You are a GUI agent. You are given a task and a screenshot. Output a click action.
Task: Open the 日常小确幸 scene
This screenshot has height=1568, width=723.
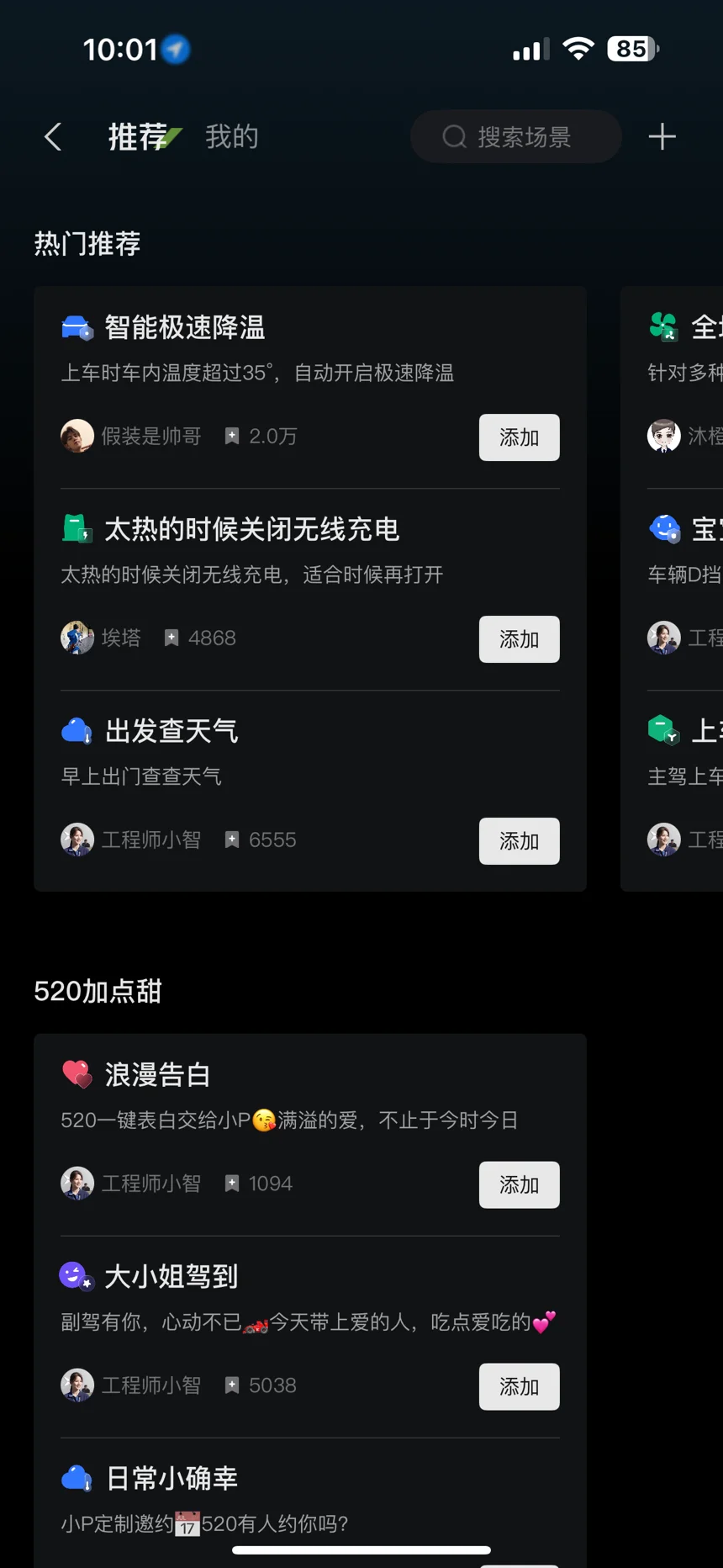click(x=172, y=1479)
